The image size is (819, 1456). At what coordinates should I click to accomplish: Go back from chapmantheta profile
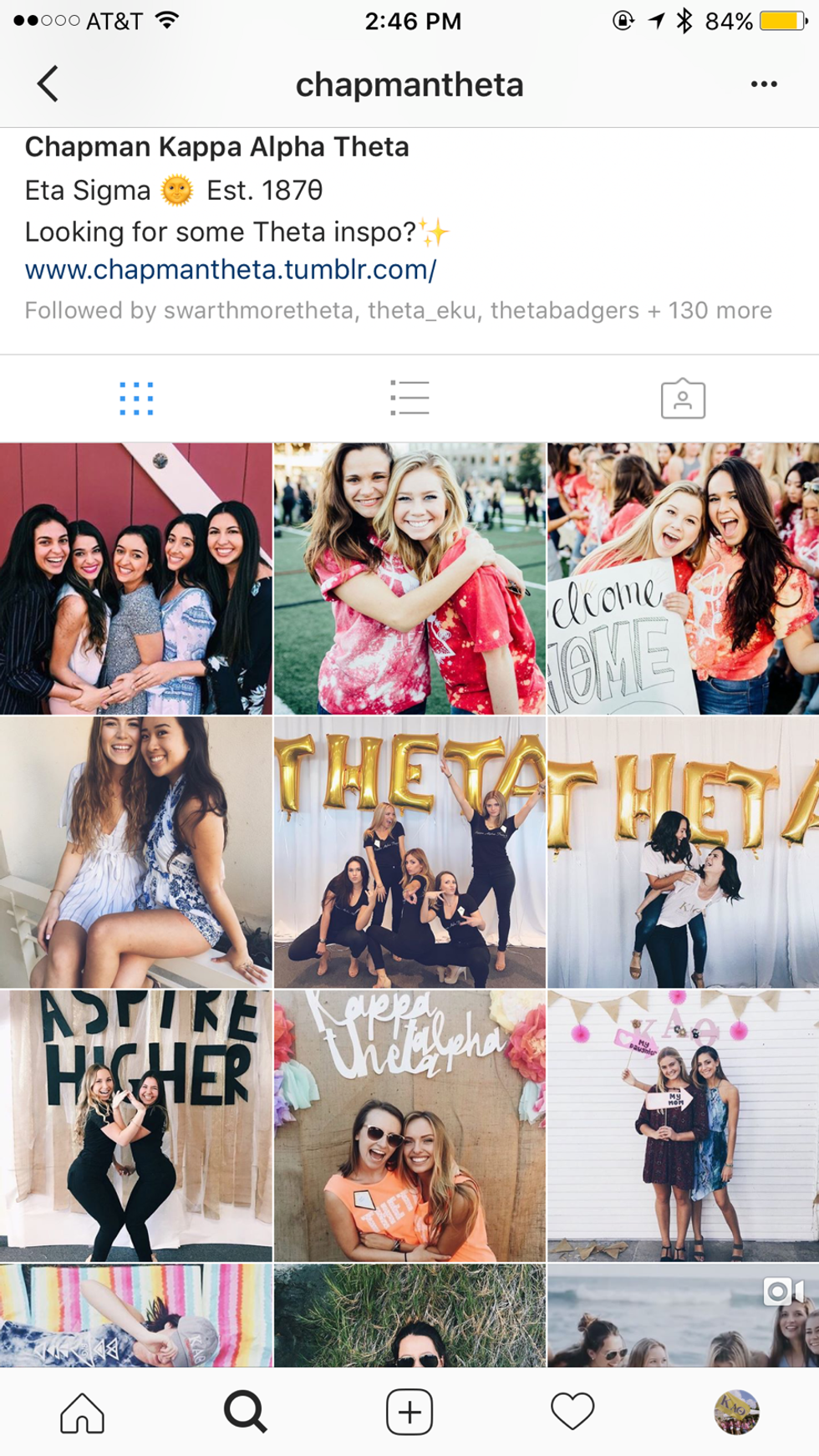[x=48, y=84]
